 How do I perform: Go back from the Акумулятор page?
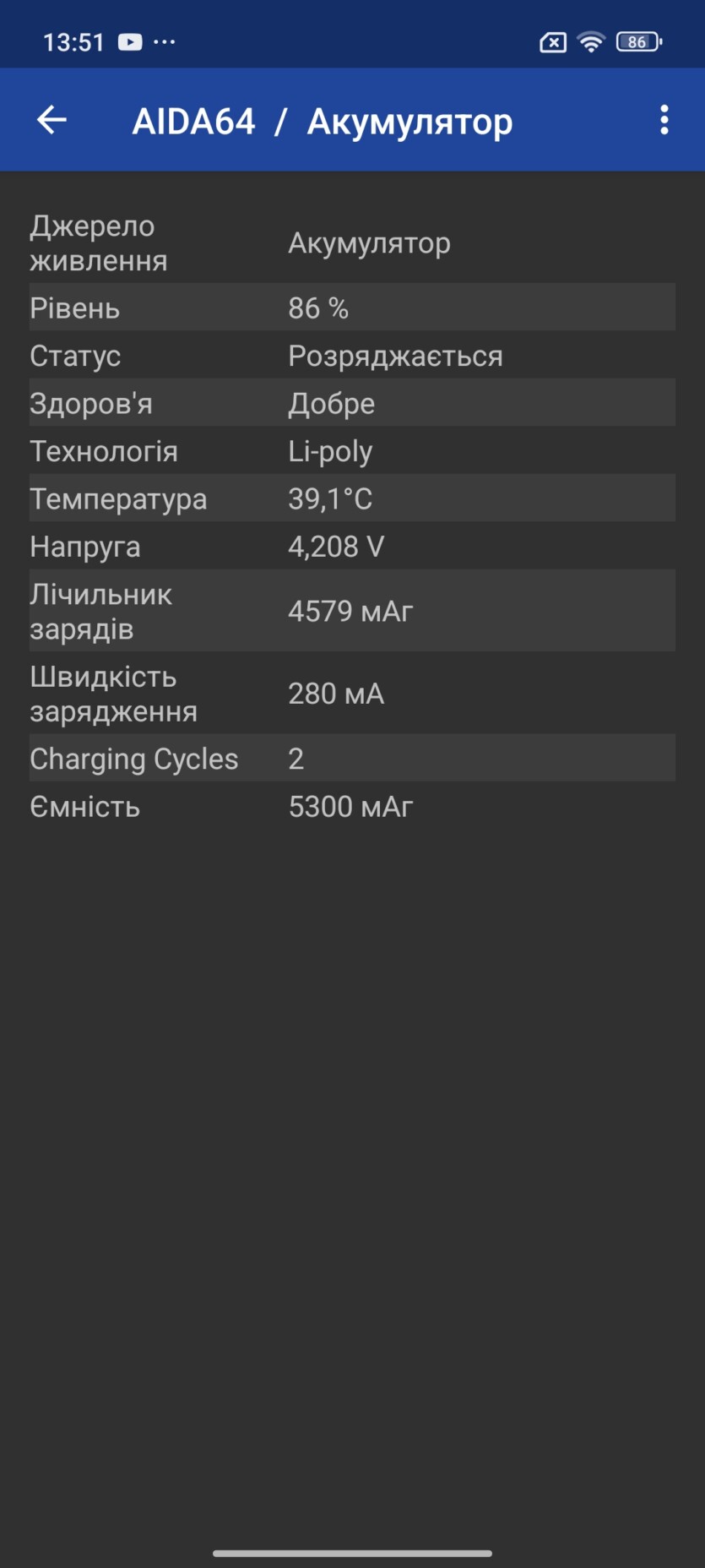[52, 120]
